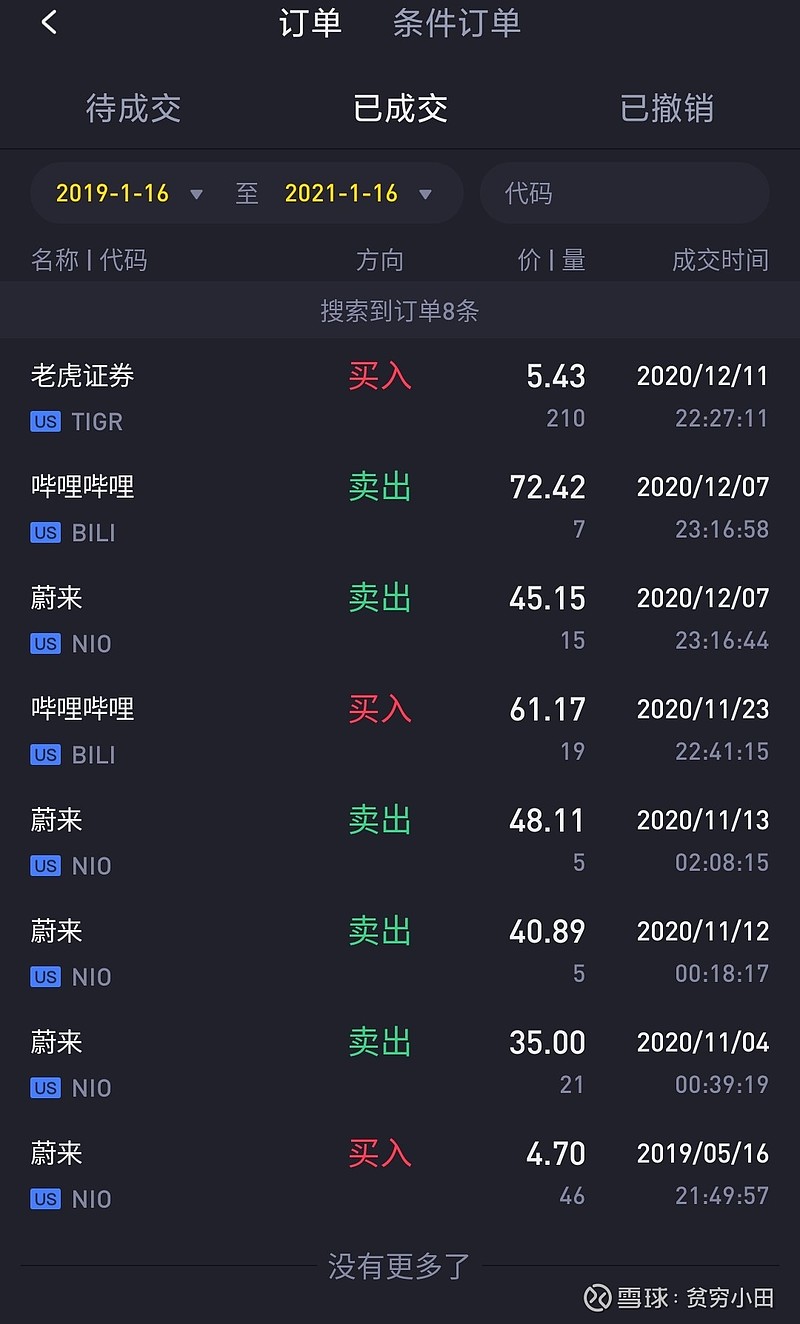Switch to the 已撤销 tab
This screenshot has width=800, height=1324.
tap(667, 109)
